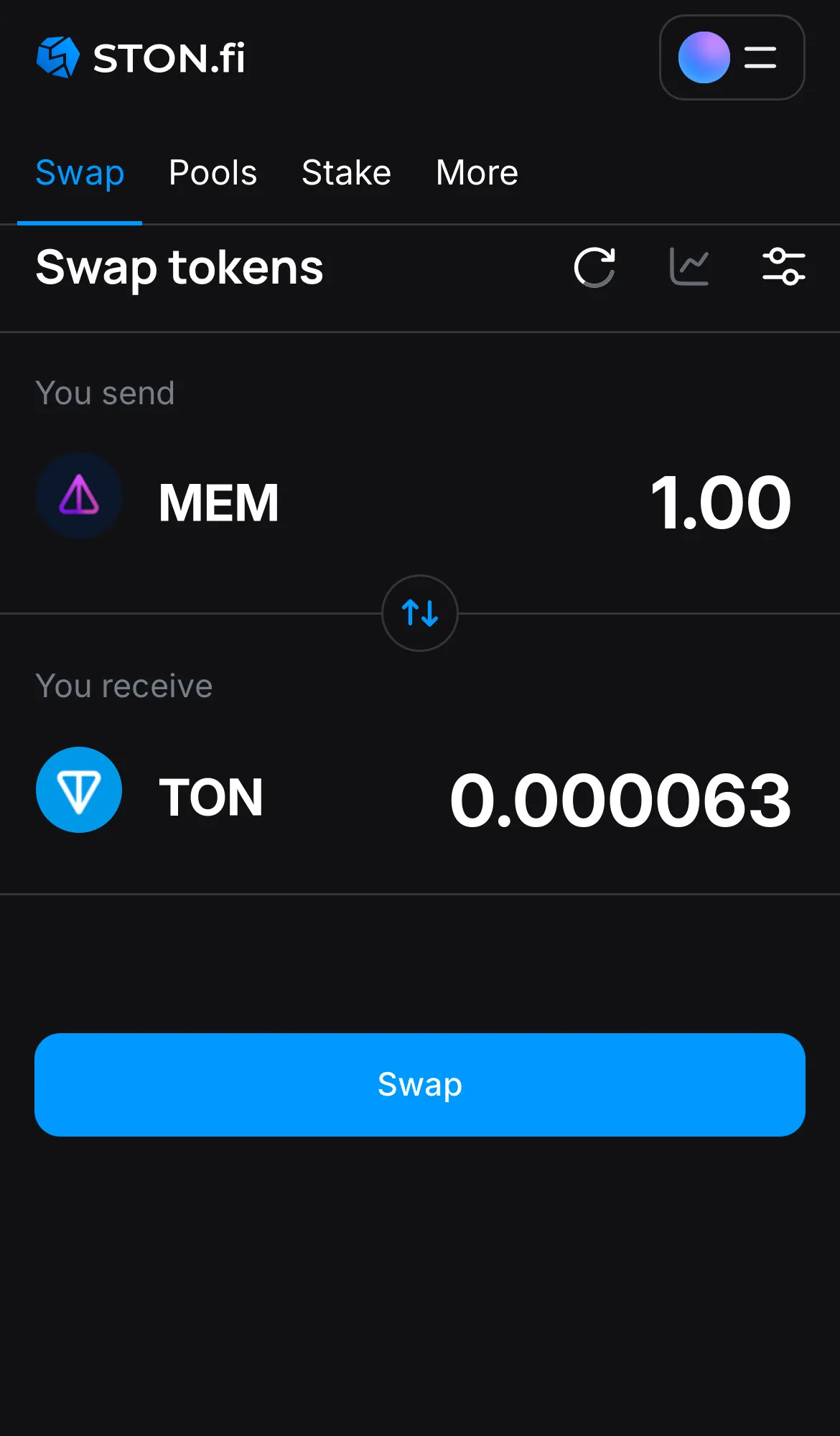
Task: Click the STON.fi logo icon
Action: [x=57, y=57]
